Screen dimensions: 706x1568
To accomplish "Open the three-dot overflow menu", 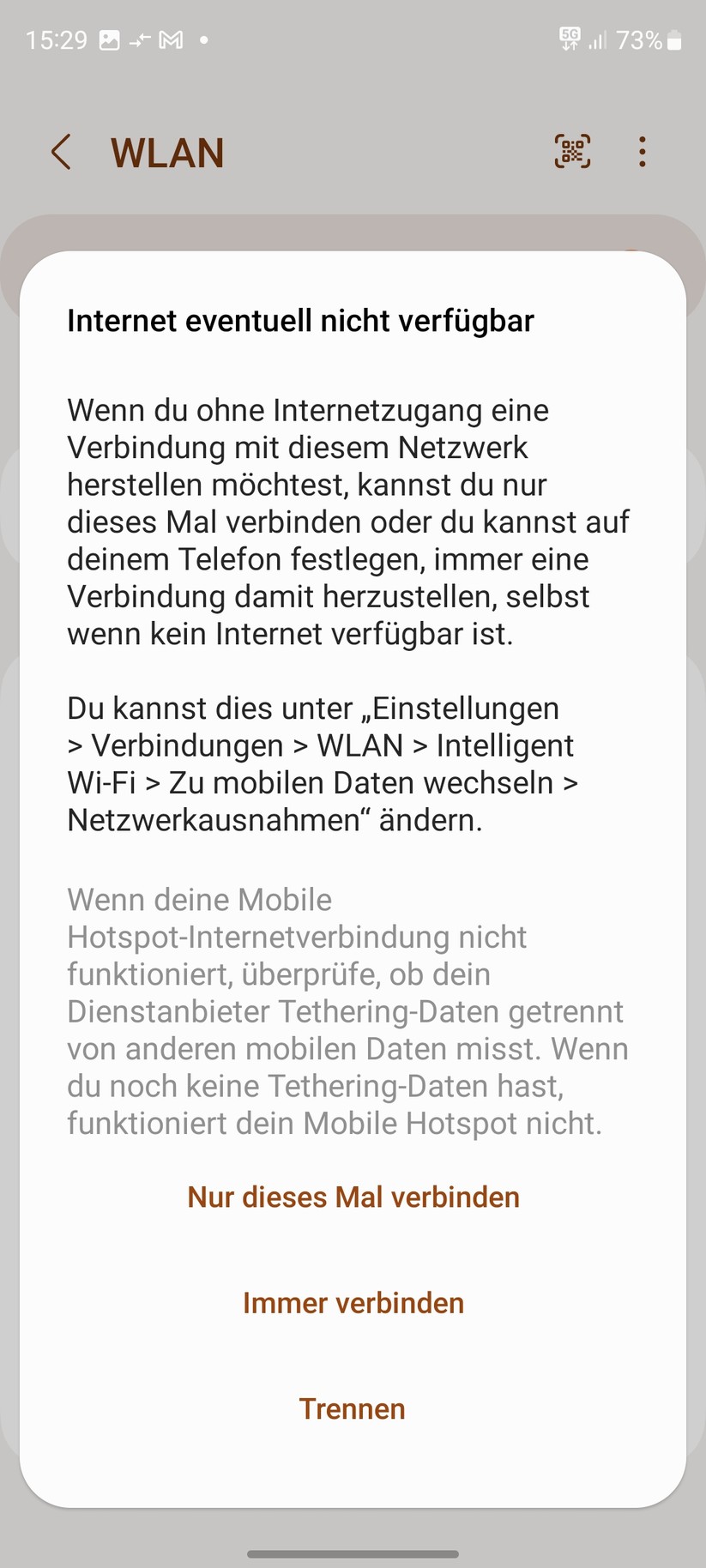I will tap(642, 152).
